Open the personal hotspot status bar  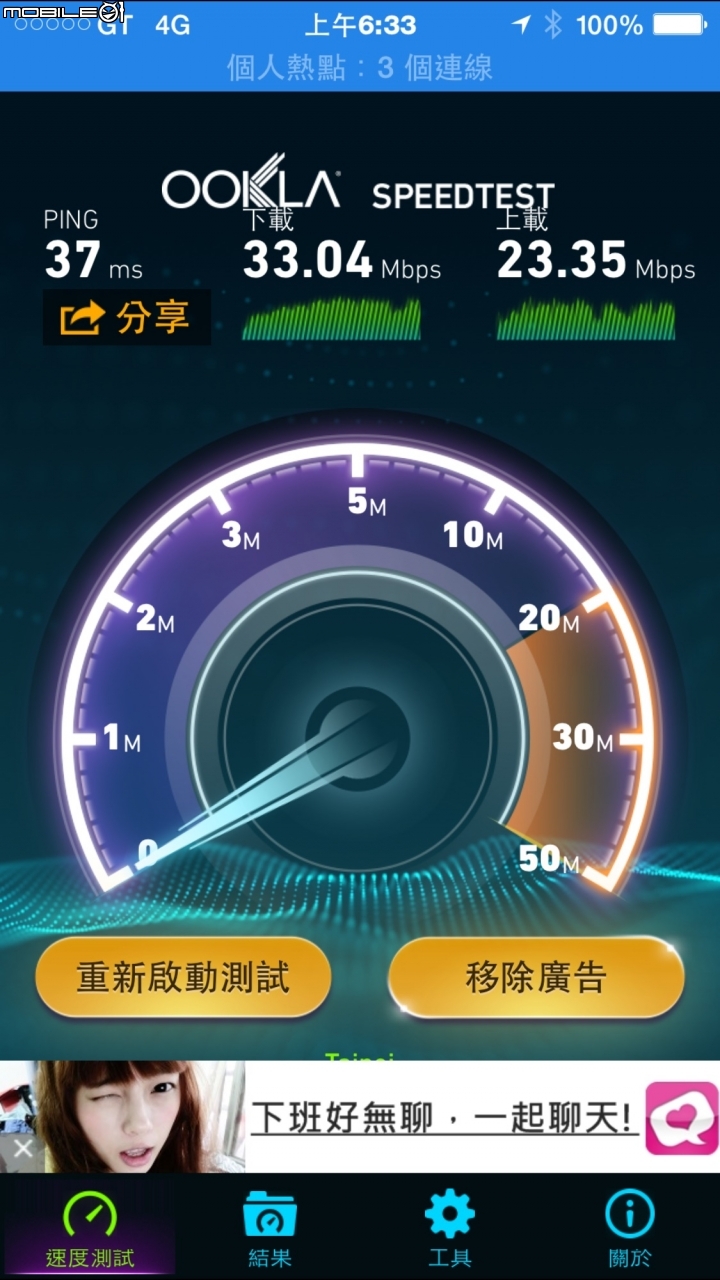pyautogui.click(x=360, y=68)
